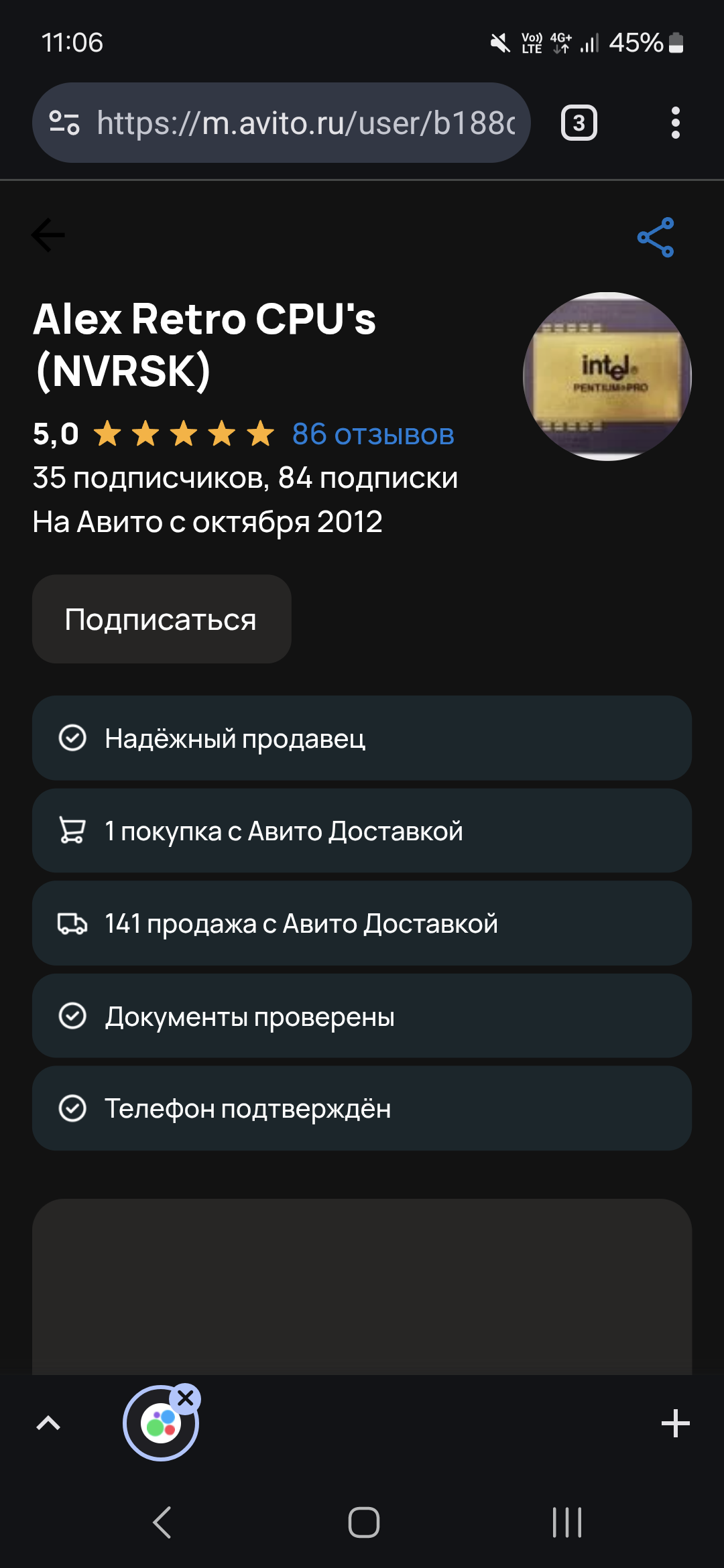Screen dimensions: 724x1568
Task: Open the 1 покупка с Авито Доставкой row
Action: 362,831
